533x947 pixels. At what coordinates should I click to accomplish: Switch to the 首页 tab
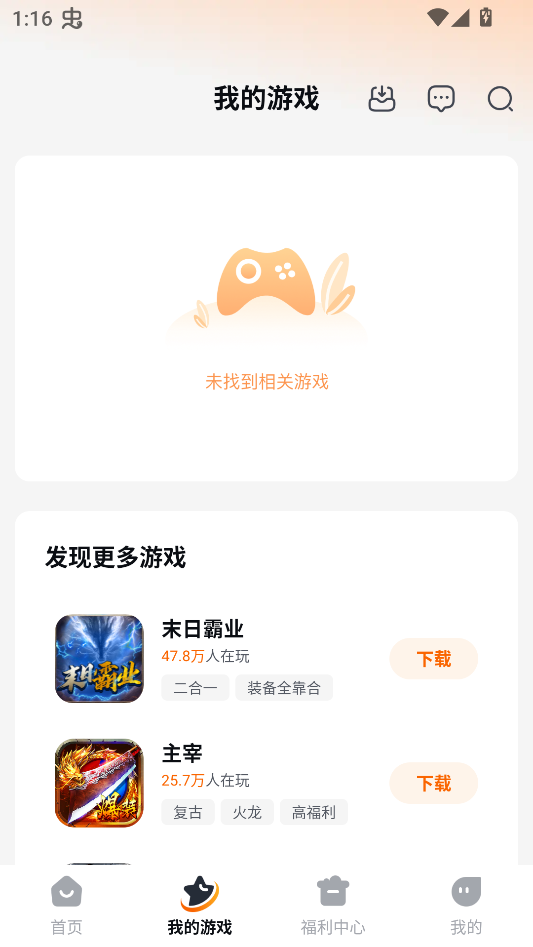(66, 906)
